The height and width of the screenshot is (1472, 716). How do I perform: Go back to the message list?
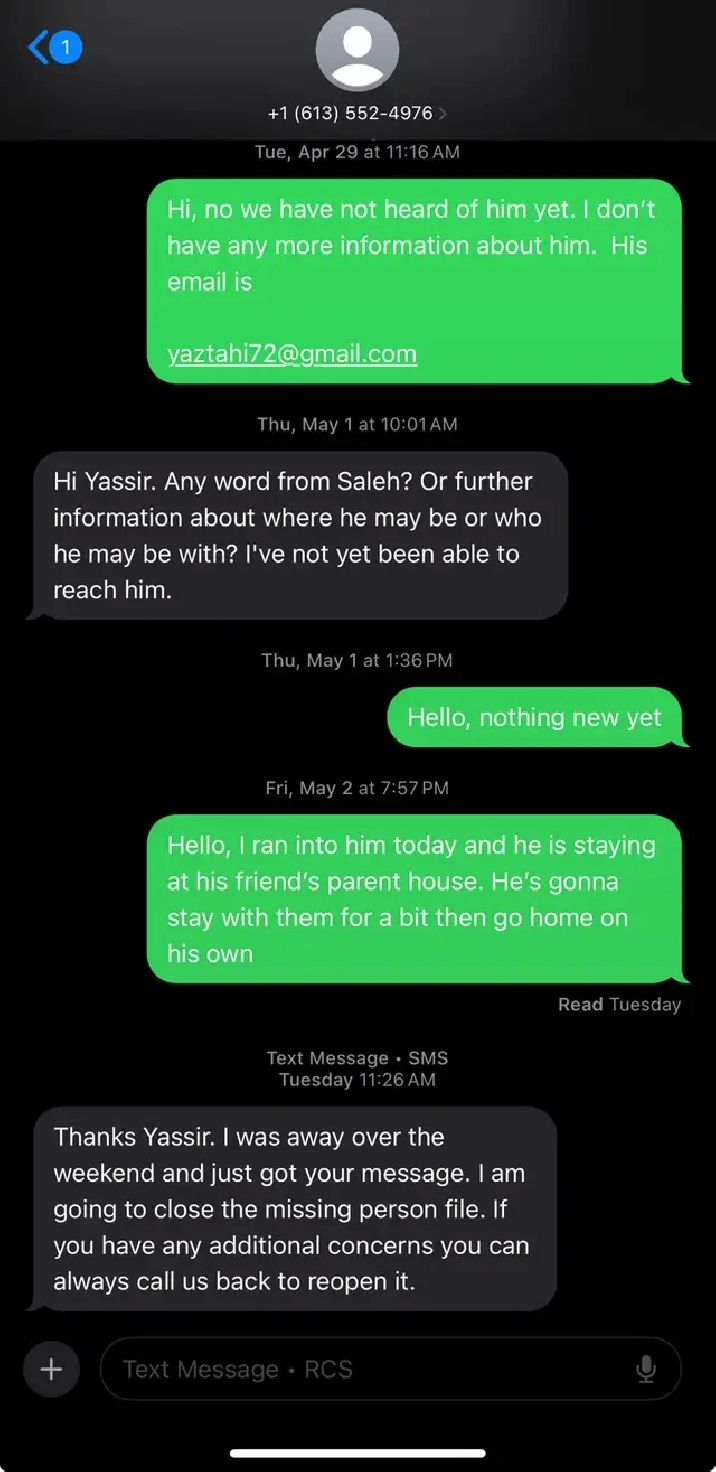tap(54, 47)
